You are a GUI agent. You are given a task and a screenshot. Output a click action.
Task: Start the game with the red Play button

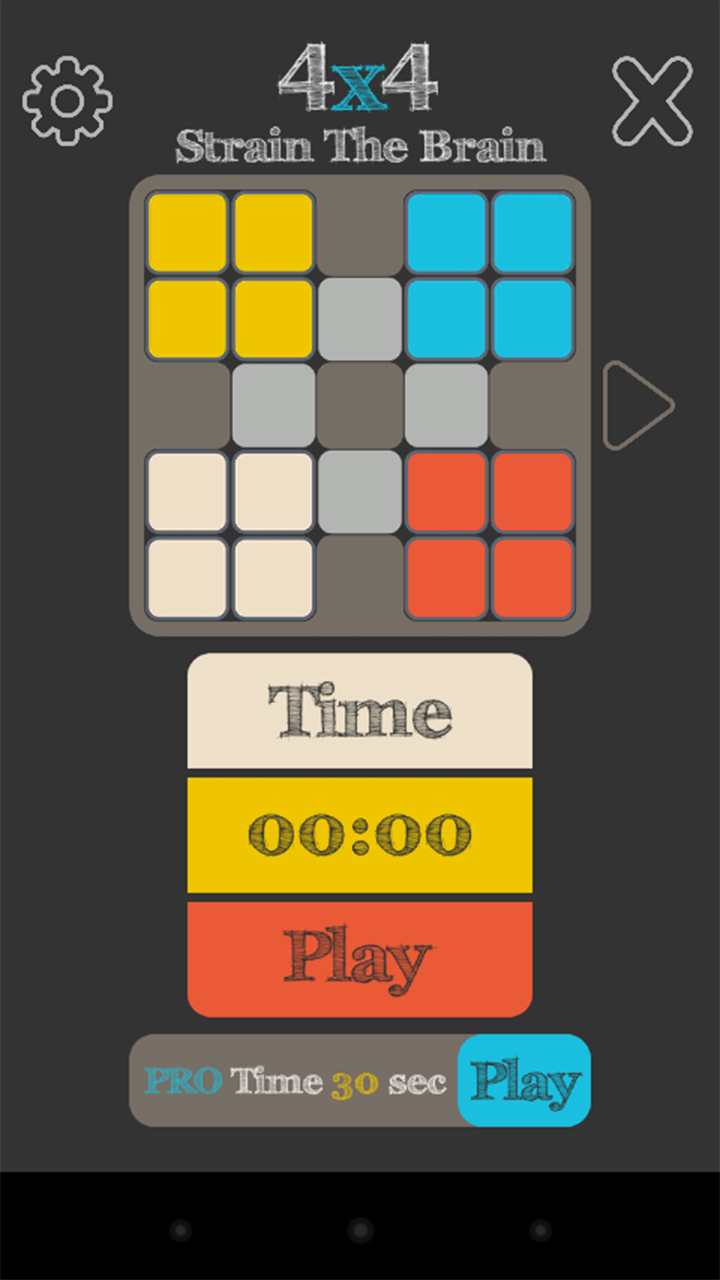[359, 959]
